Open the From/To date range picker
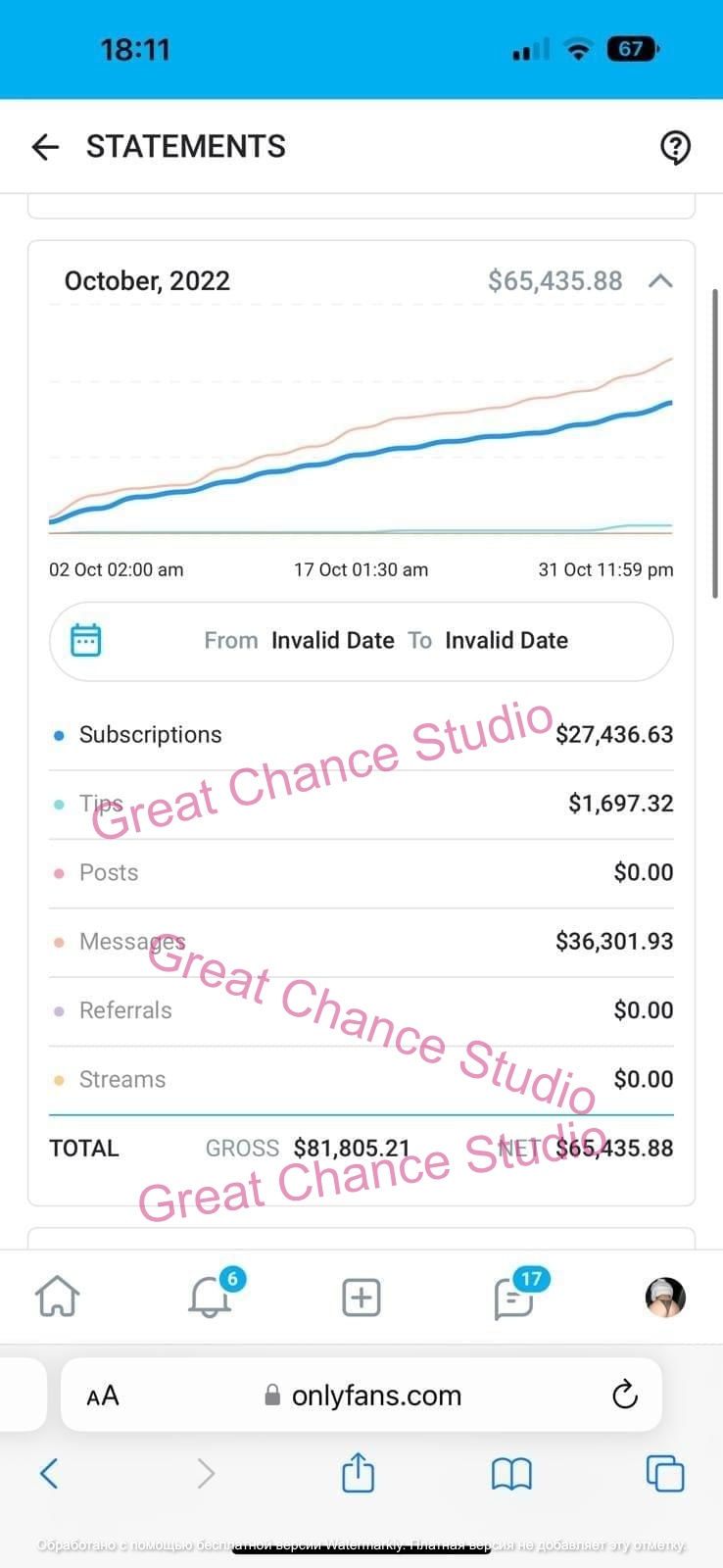Image resolution: width=723 pixels, height=1568 pixels. coord(361,641)
